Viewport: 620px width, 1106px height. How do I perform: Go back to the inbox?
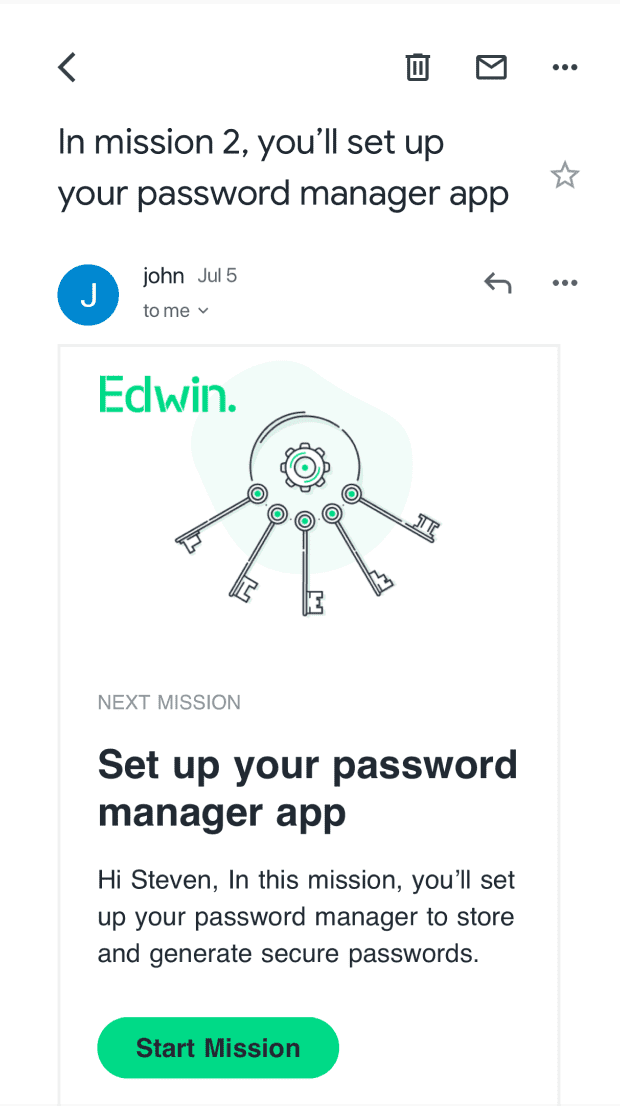[x=67, y=67]
